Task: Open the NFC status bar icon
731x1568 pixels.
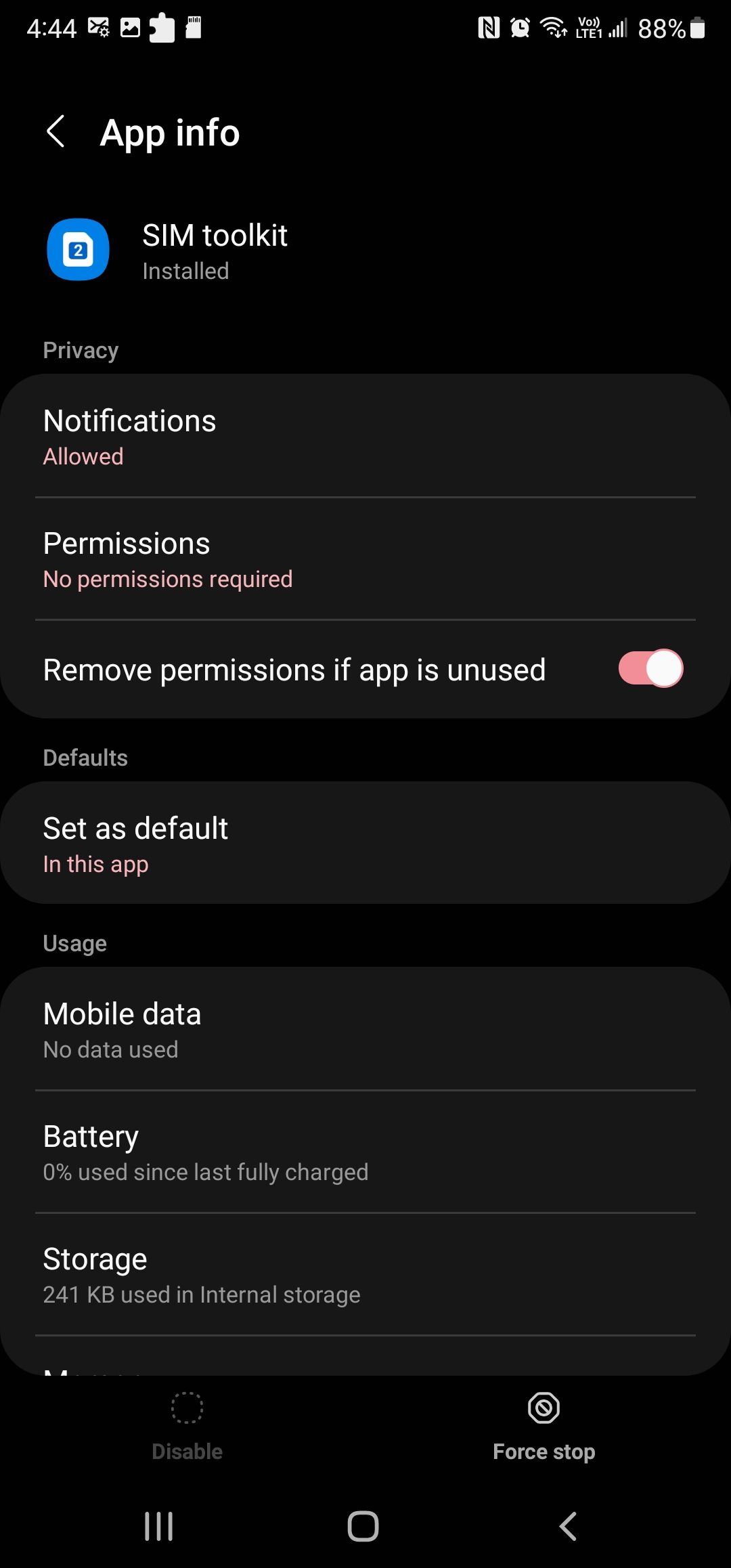Action: coord(489,27)
